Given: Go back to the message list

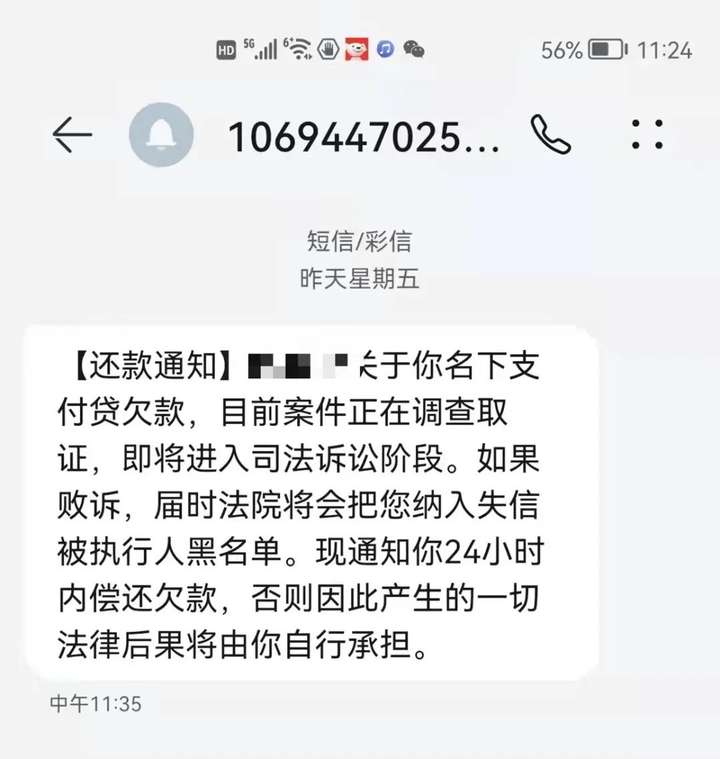Looking at the screenshot, I should (x=72, y=135).
